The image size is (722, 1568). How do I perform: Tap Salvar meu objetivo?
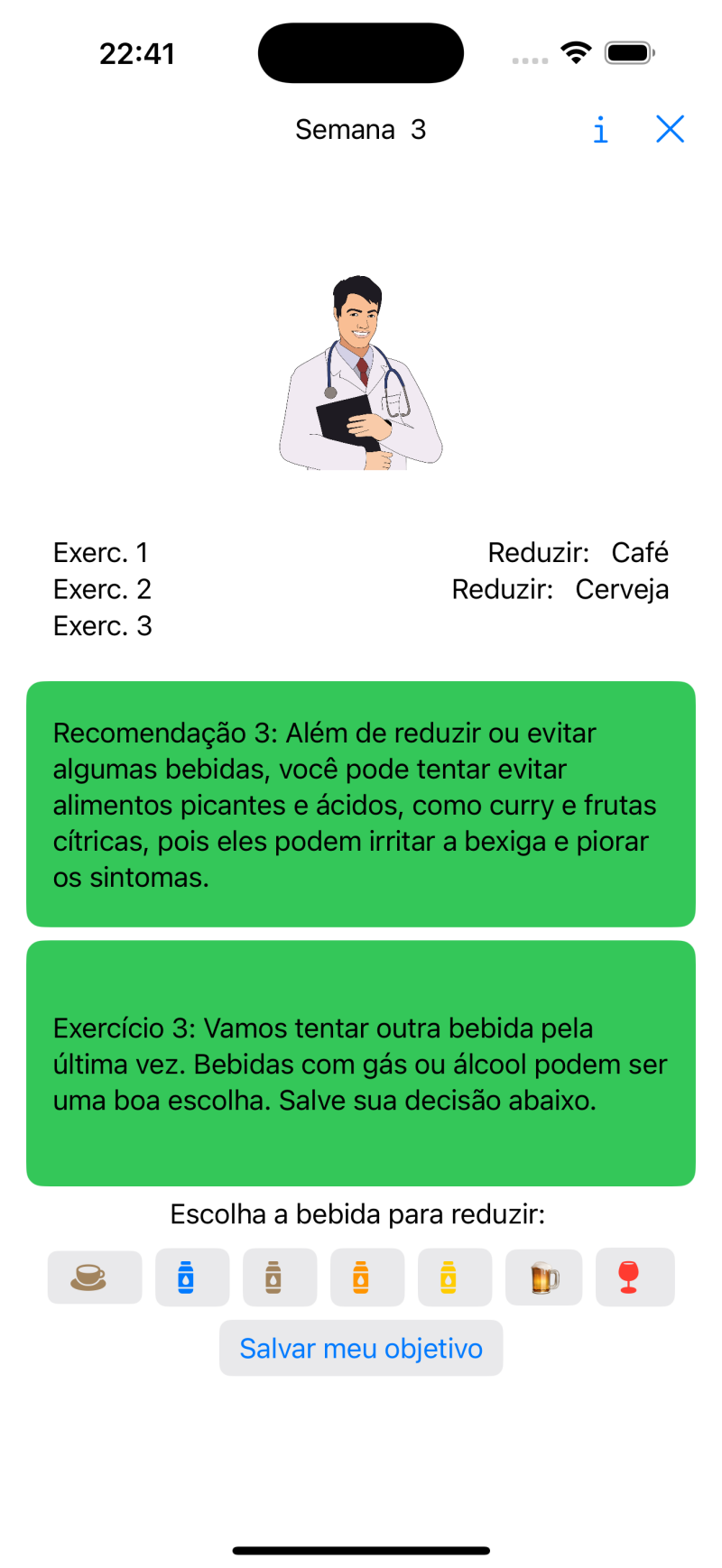click(361, 1348)
